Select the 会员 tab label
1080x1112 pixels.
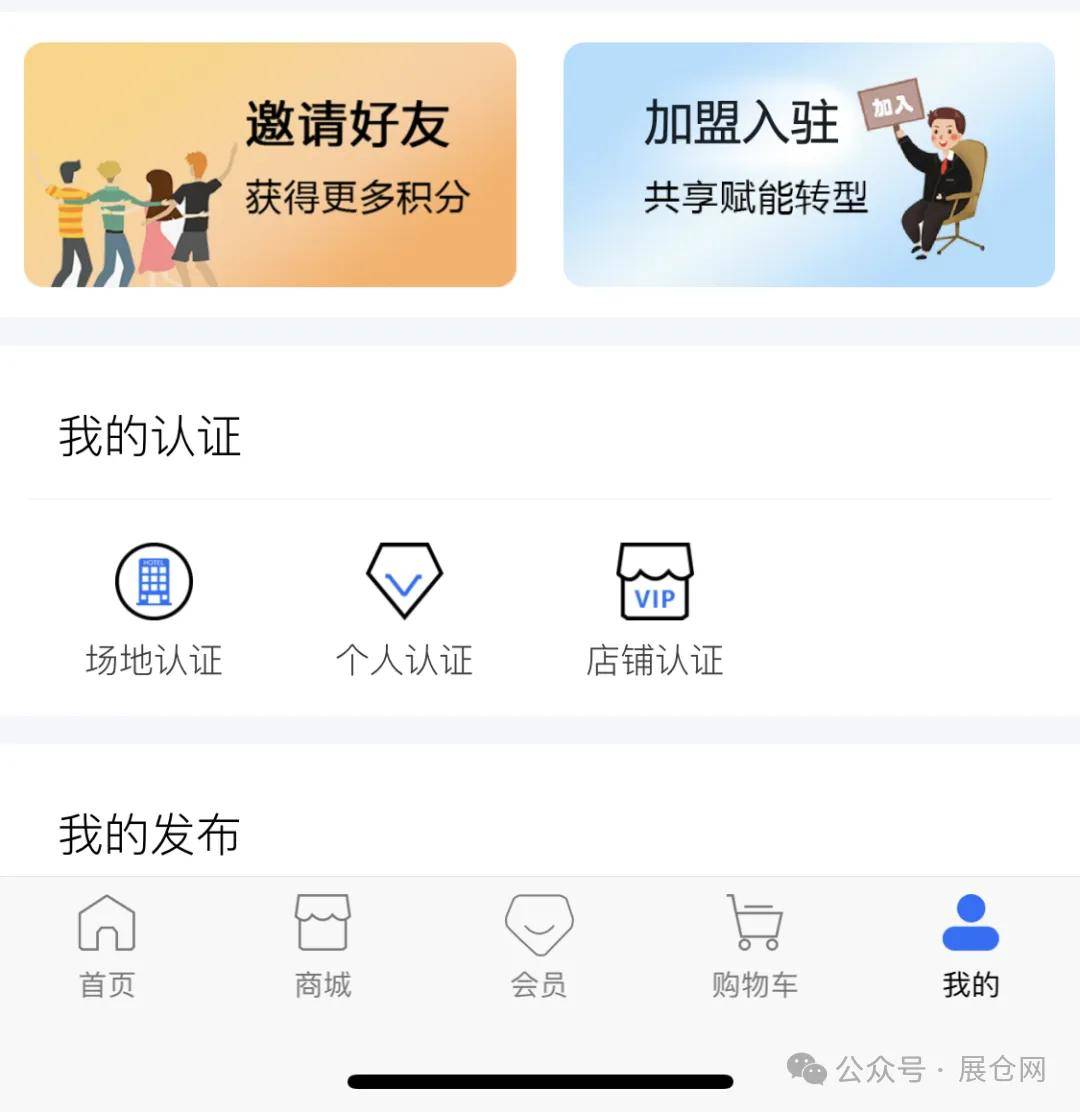(539, 985)
